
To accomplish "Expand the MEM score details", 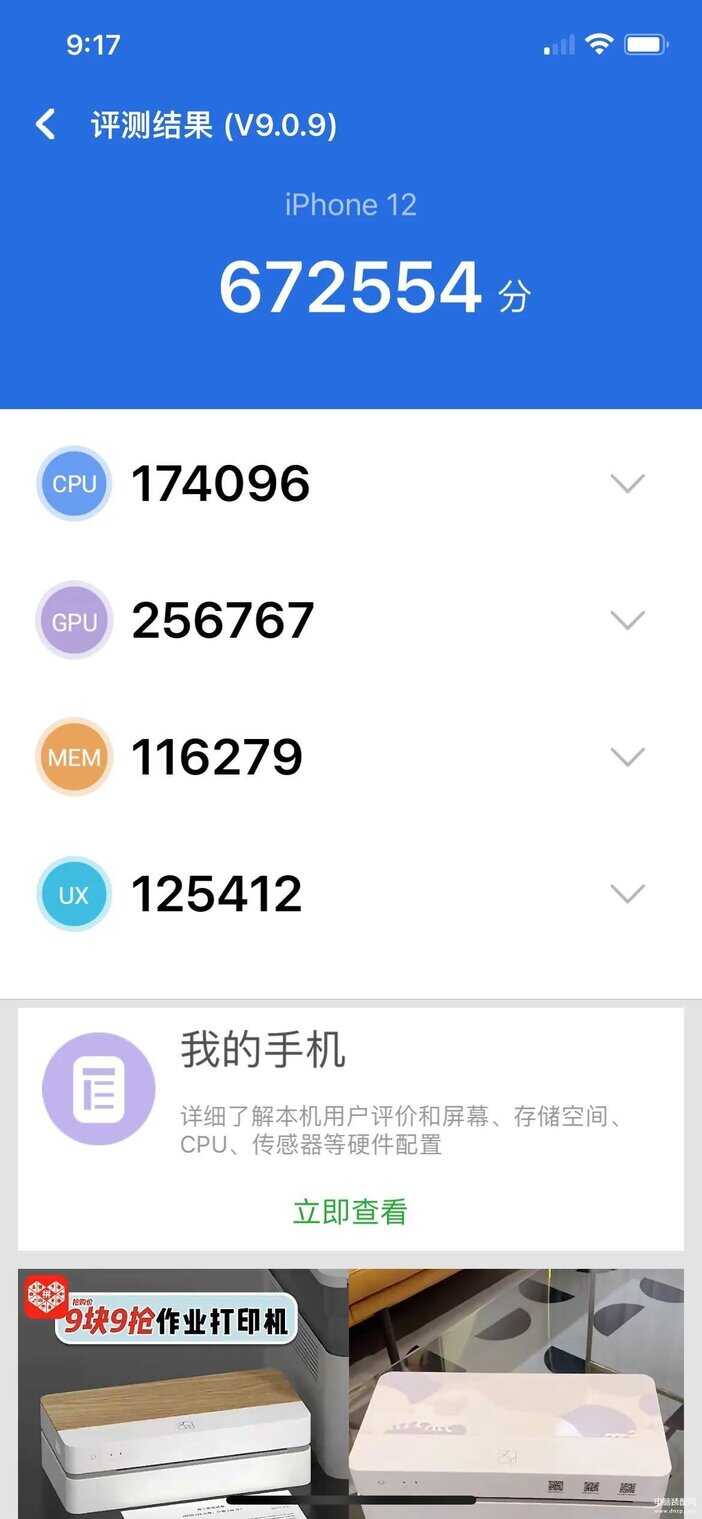I will click(627, 758).
